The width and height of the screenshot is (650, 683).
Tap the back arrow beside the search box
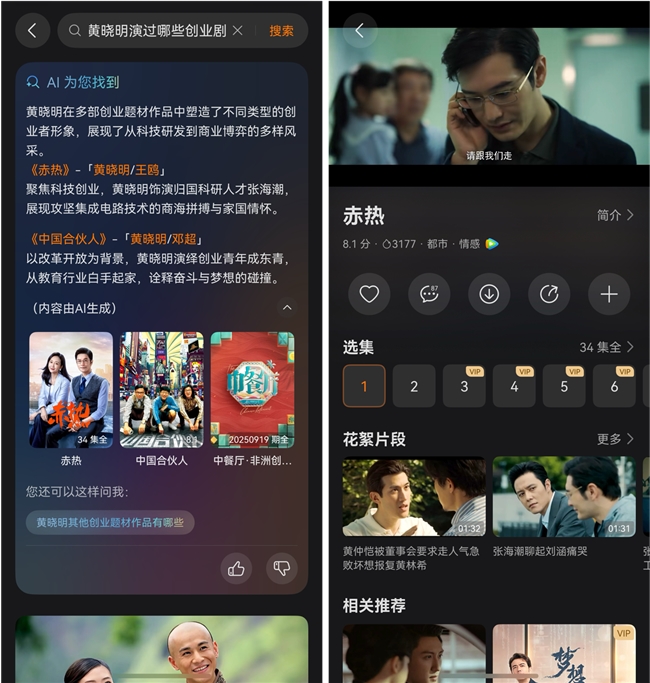(x=32, y=31)
